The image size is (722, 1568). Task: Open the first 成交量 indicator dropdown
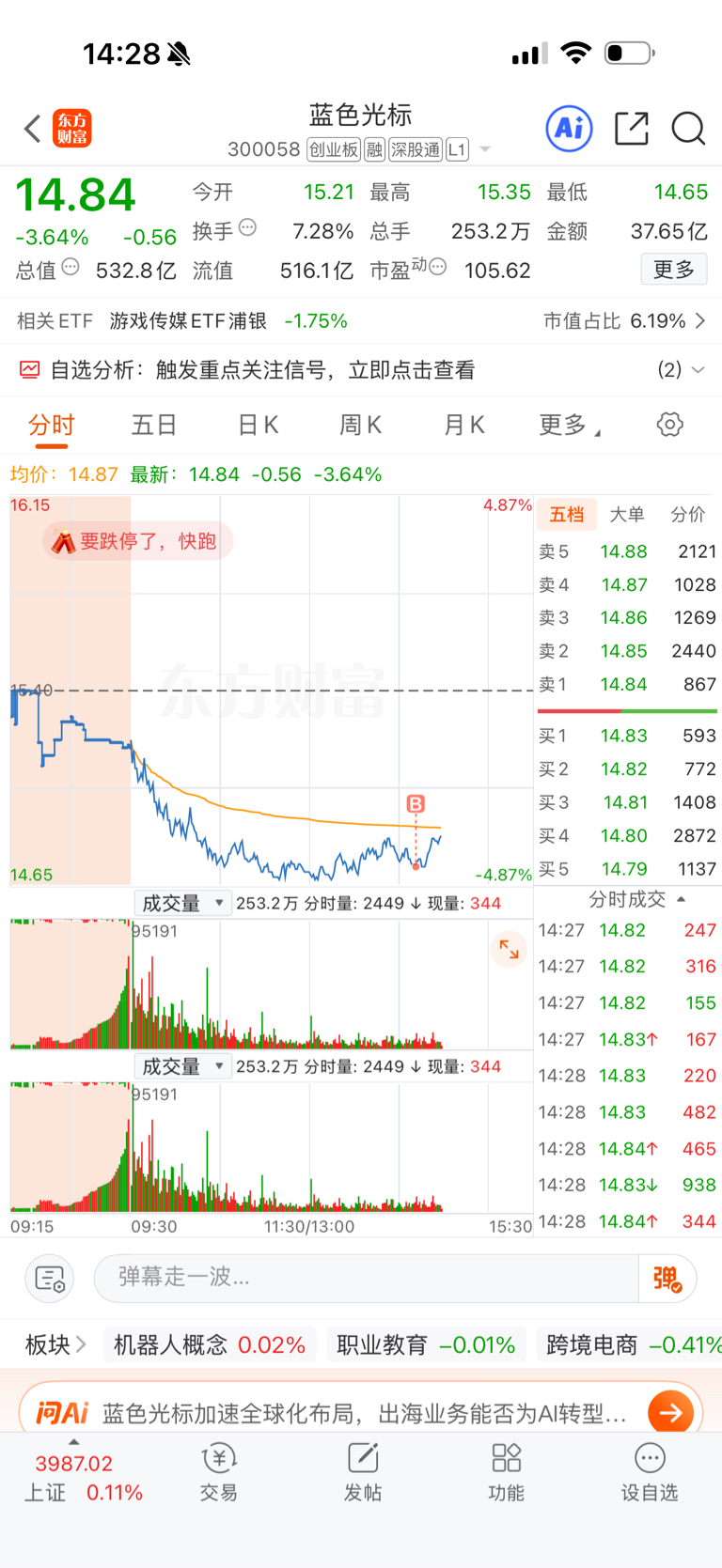pyautogui.click(x=182, y=904)
